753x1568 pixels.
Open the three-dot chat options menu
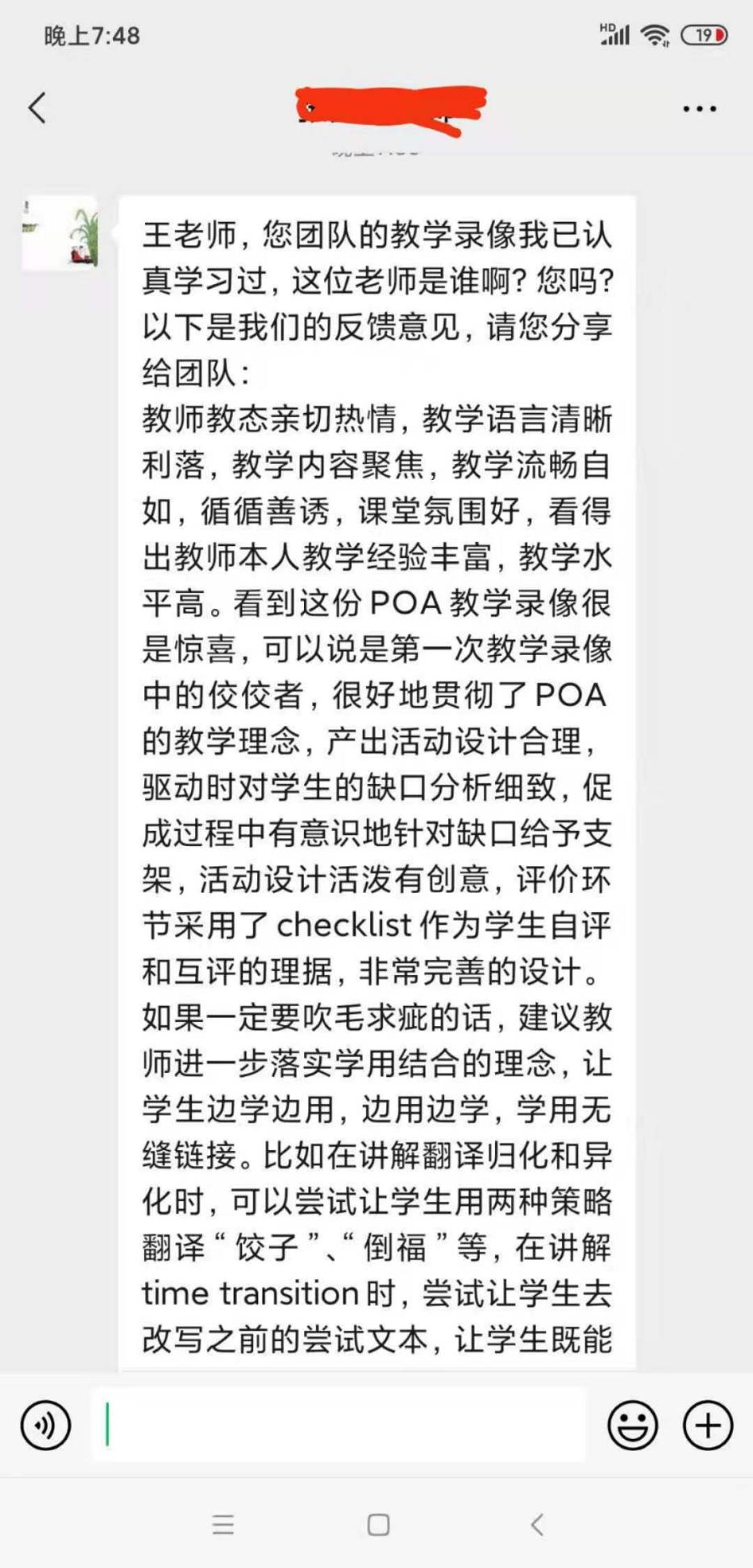click(699, 109)
